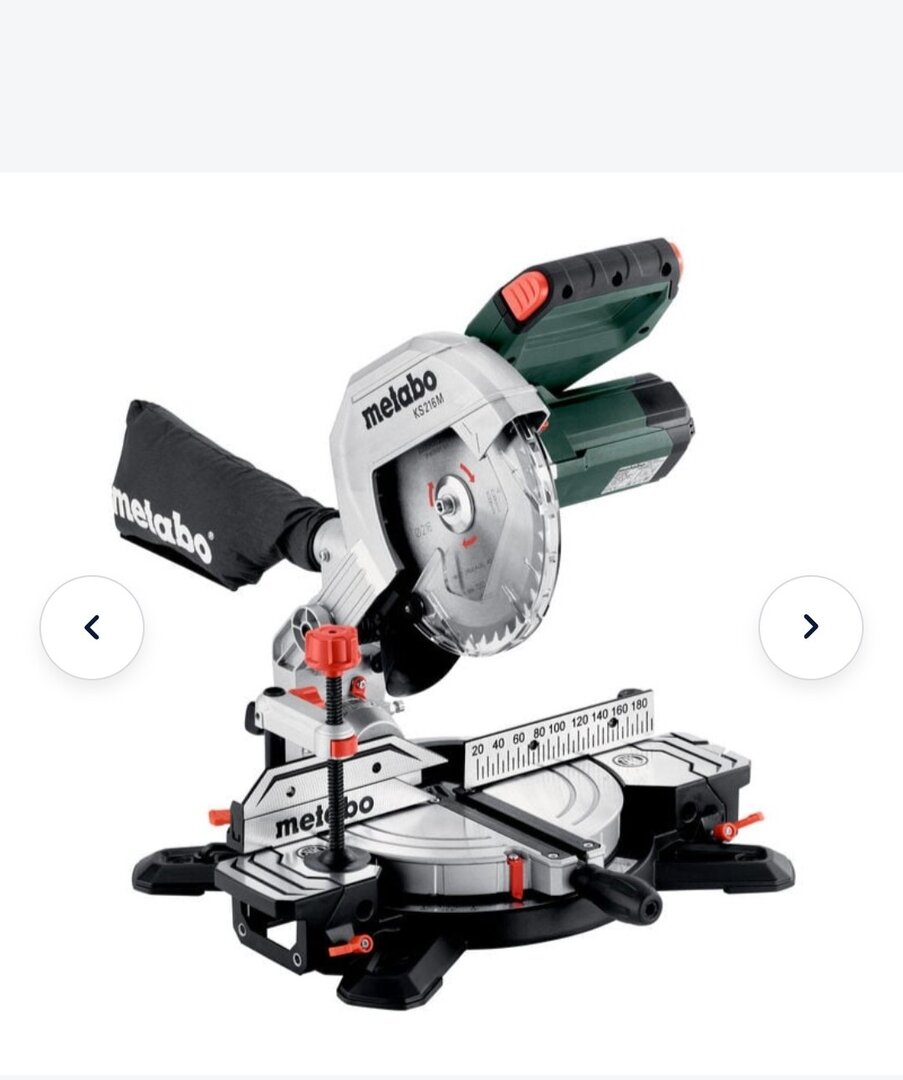Show the next product image

[x=810, y=627]
